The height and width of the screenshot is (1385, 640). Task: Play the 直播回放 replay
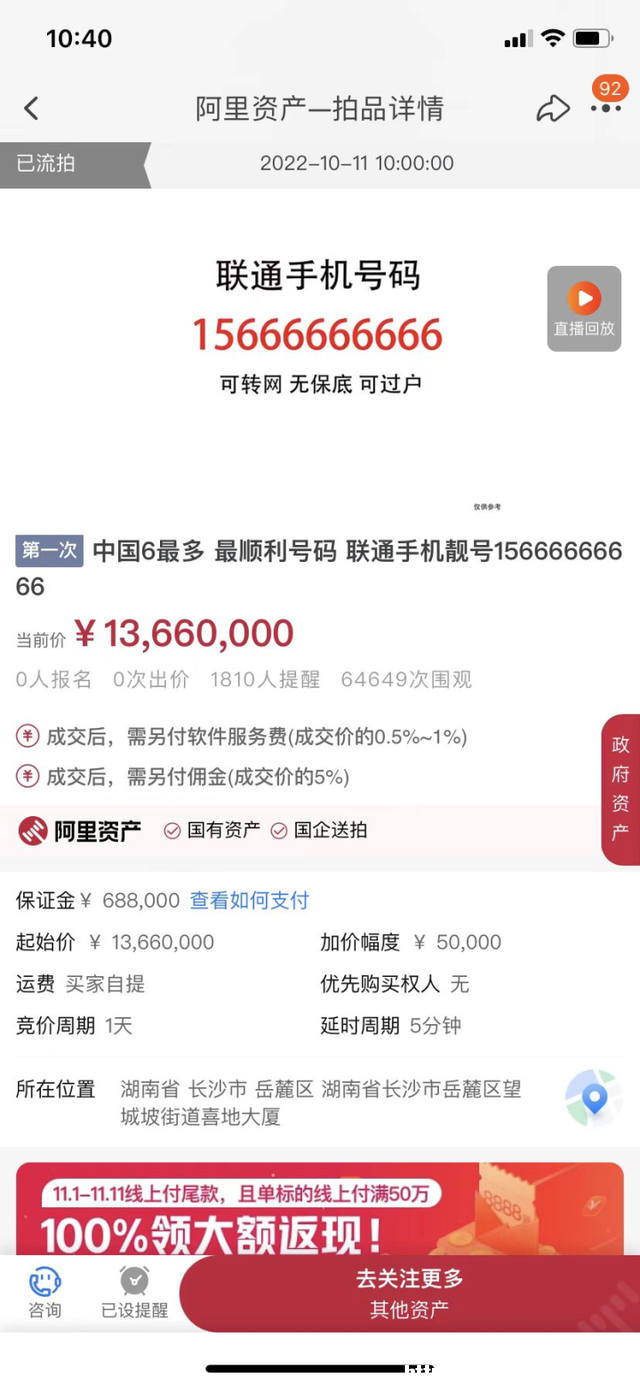point(584,308)
